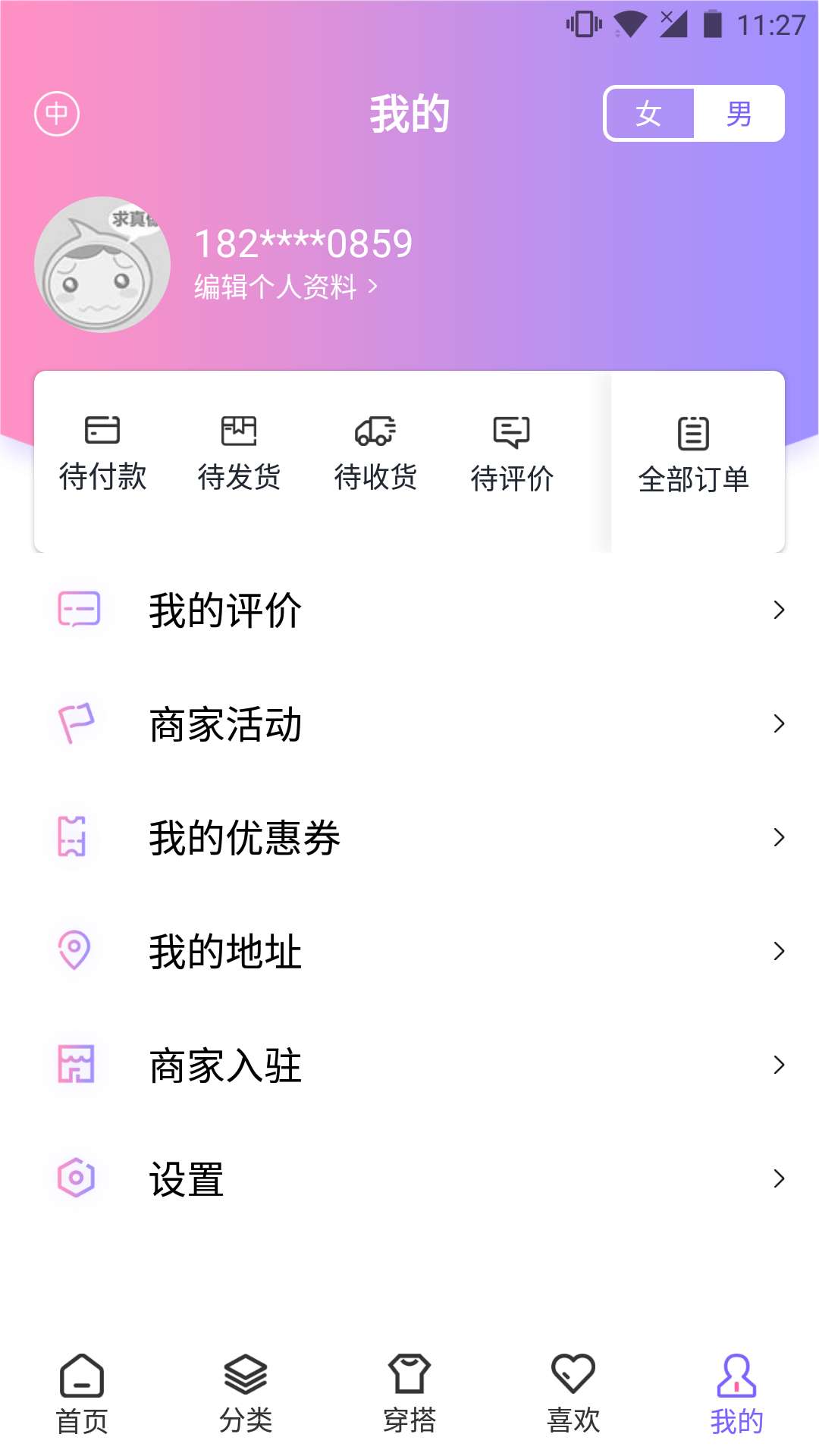Switch to the 首页 tab
This screenshot has width=819, height=1456.
(x=82, y=1394)
